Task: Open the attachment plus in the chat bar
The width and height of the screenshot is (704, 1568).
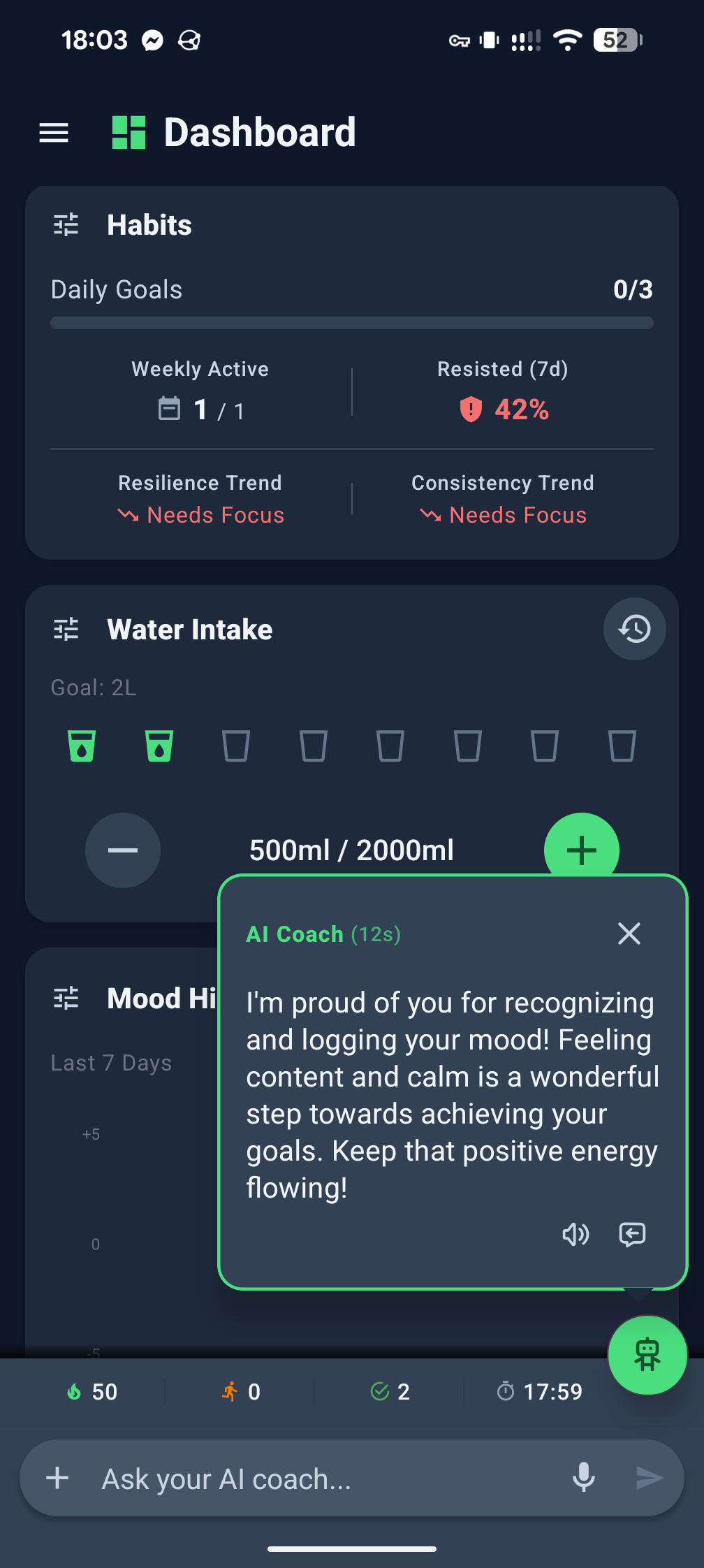Action: tap(57, 1479)
